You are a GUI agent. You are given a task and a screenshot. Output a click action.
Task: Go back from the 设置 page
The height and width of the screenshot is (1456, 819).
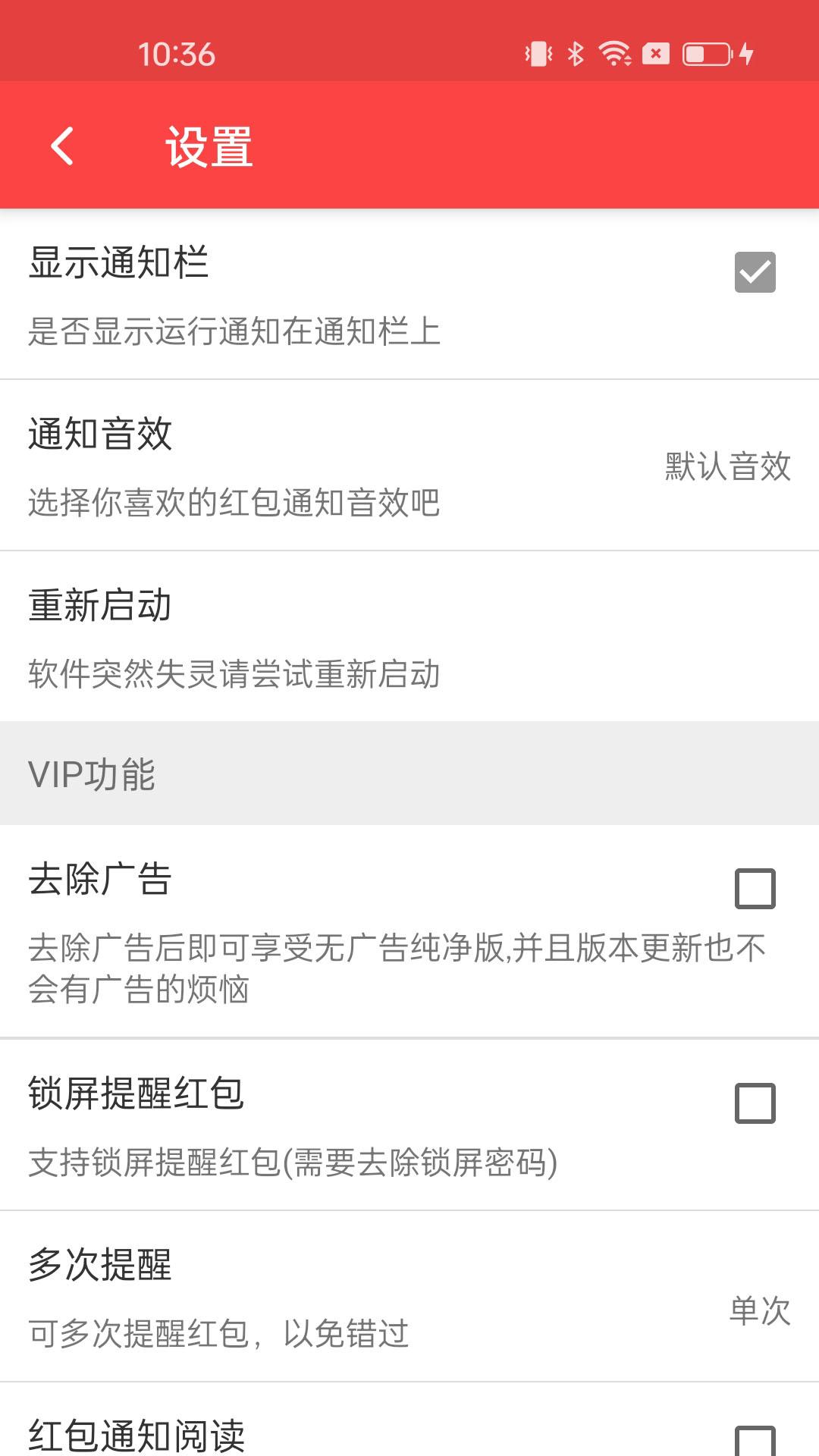click(62, 146)
